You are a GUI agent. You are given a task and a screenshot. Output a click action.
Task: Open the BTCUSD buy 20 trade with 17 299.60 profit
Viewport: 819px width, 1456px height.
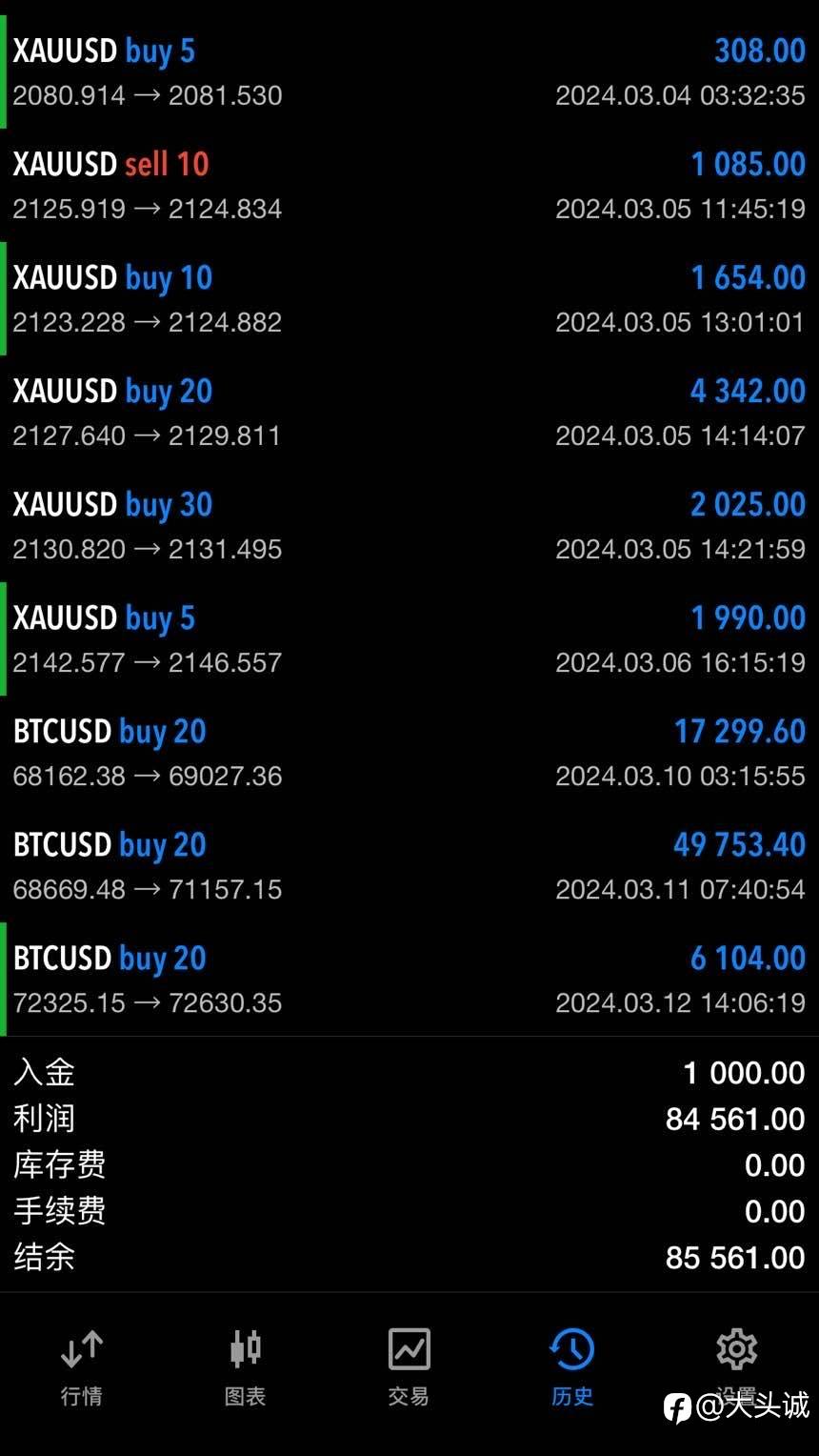click(x=409, y=752)
